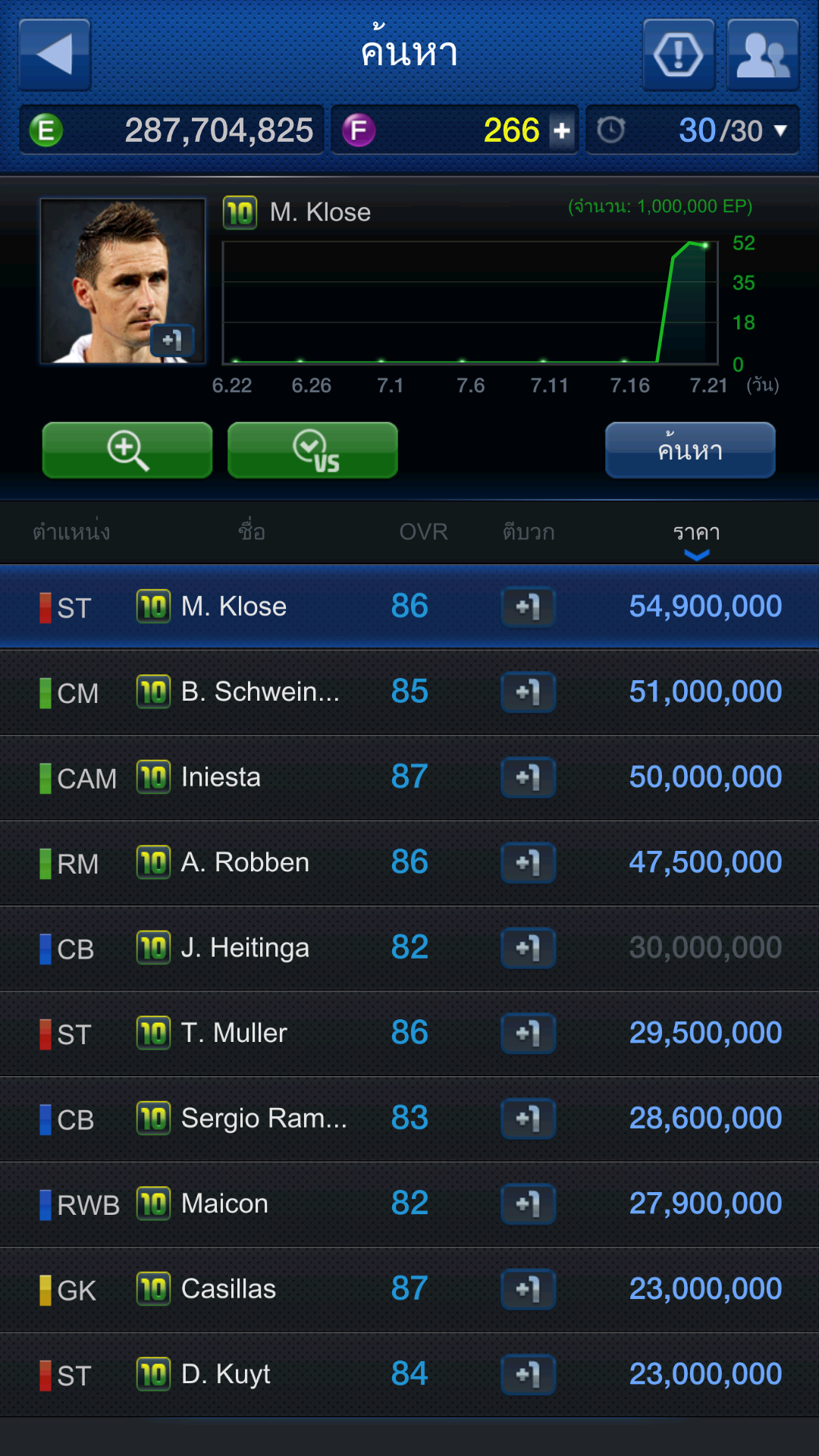Expand the 30/30 dropdown arrow

(780, 130)
